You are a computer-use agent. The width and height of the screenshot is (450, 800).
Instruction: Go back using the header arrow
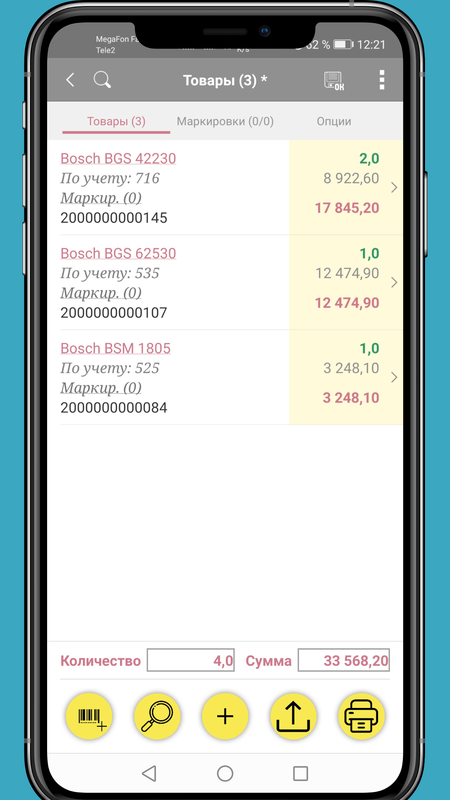click(x=70, y=80)
